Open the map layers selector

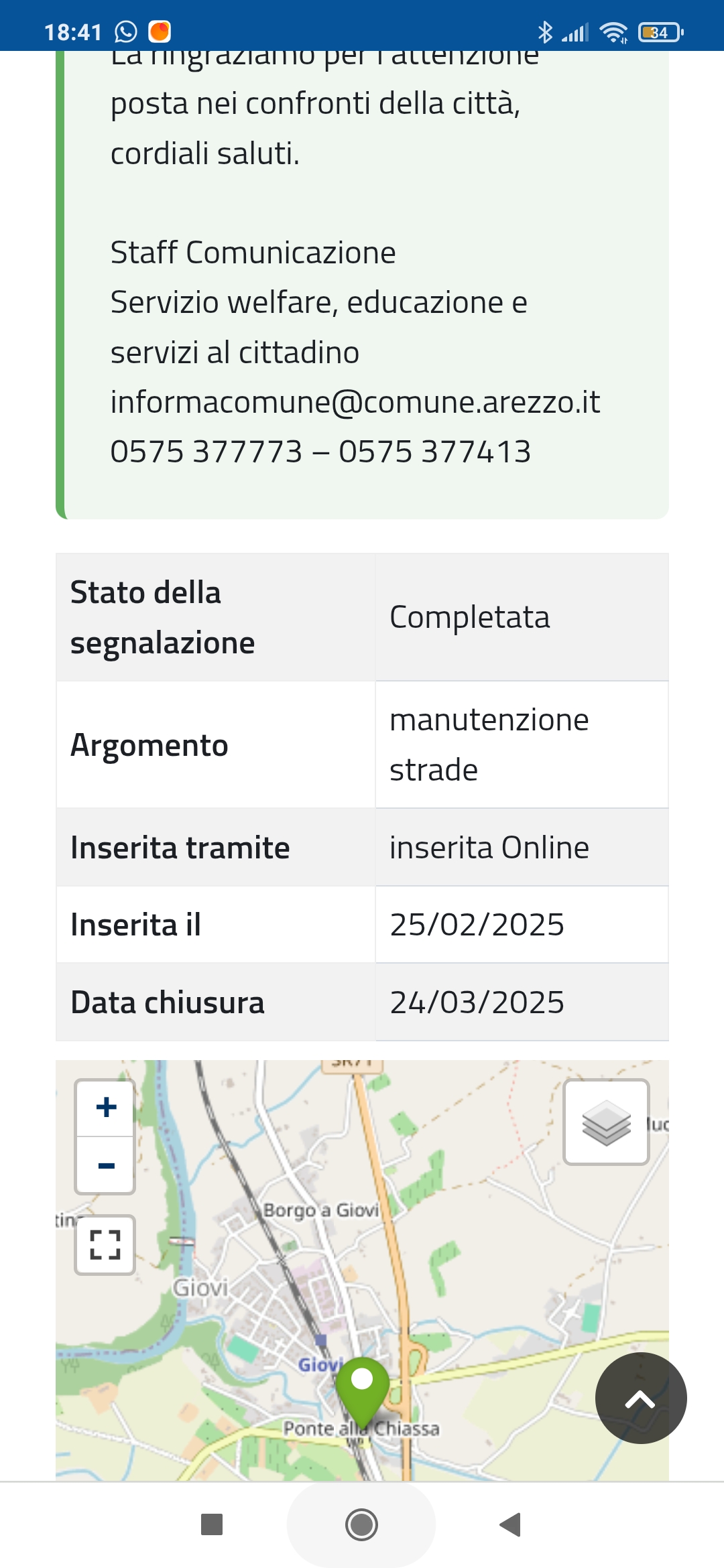point(606,1122)
